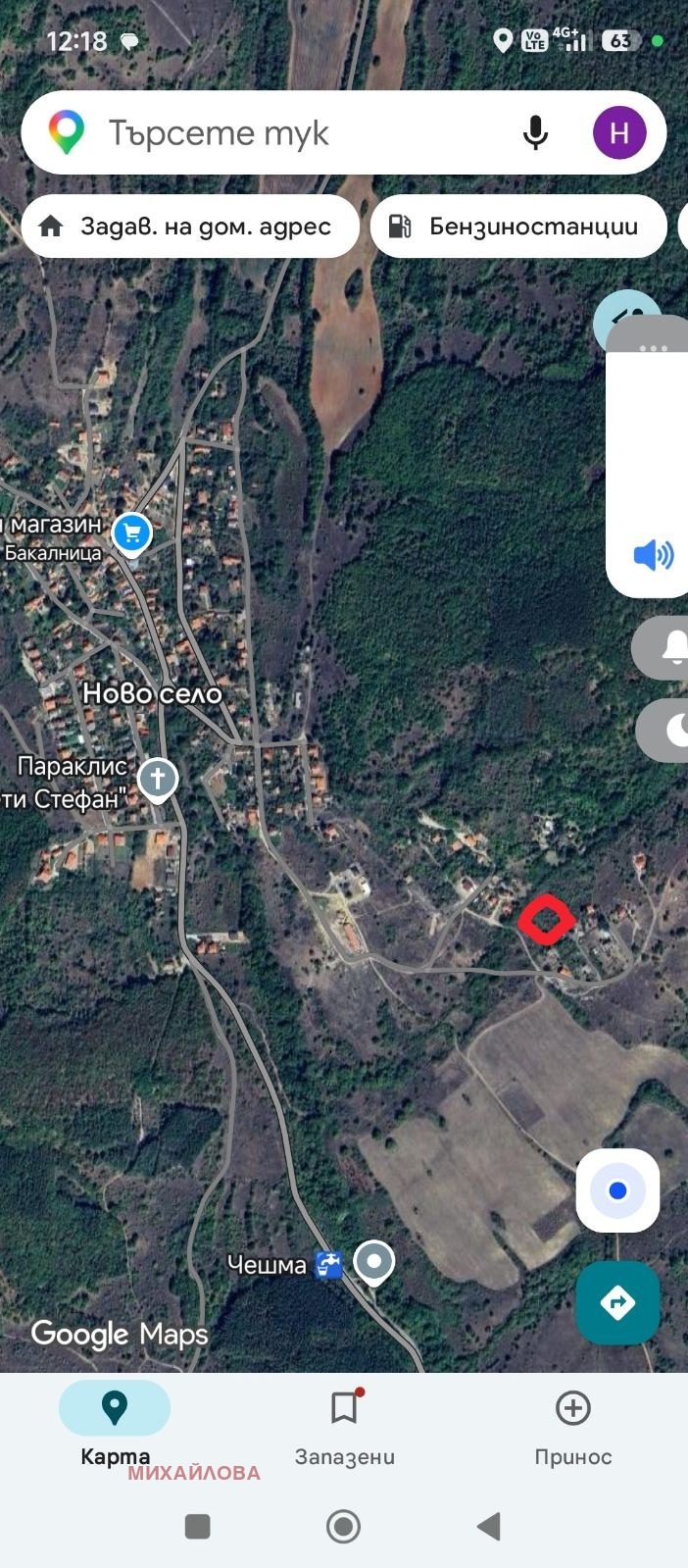Tap the volume speaker icon
This screenshot has height=1568, width=688.
point(654,555)
